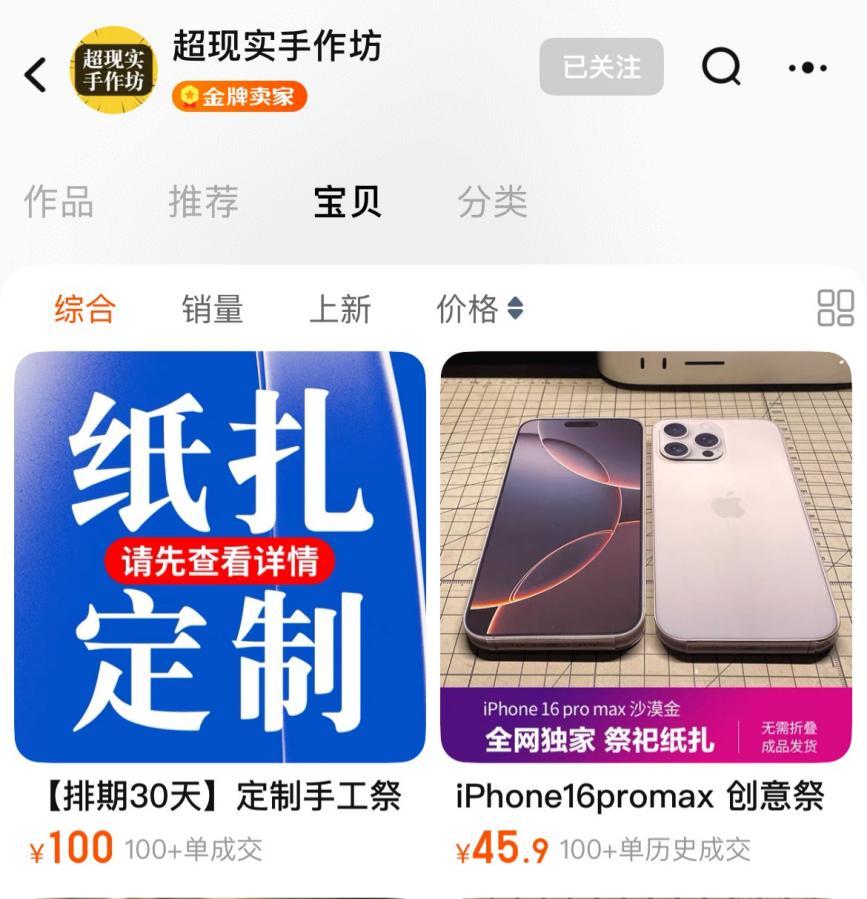Switch to the 作品 tab

click(59, 201)
